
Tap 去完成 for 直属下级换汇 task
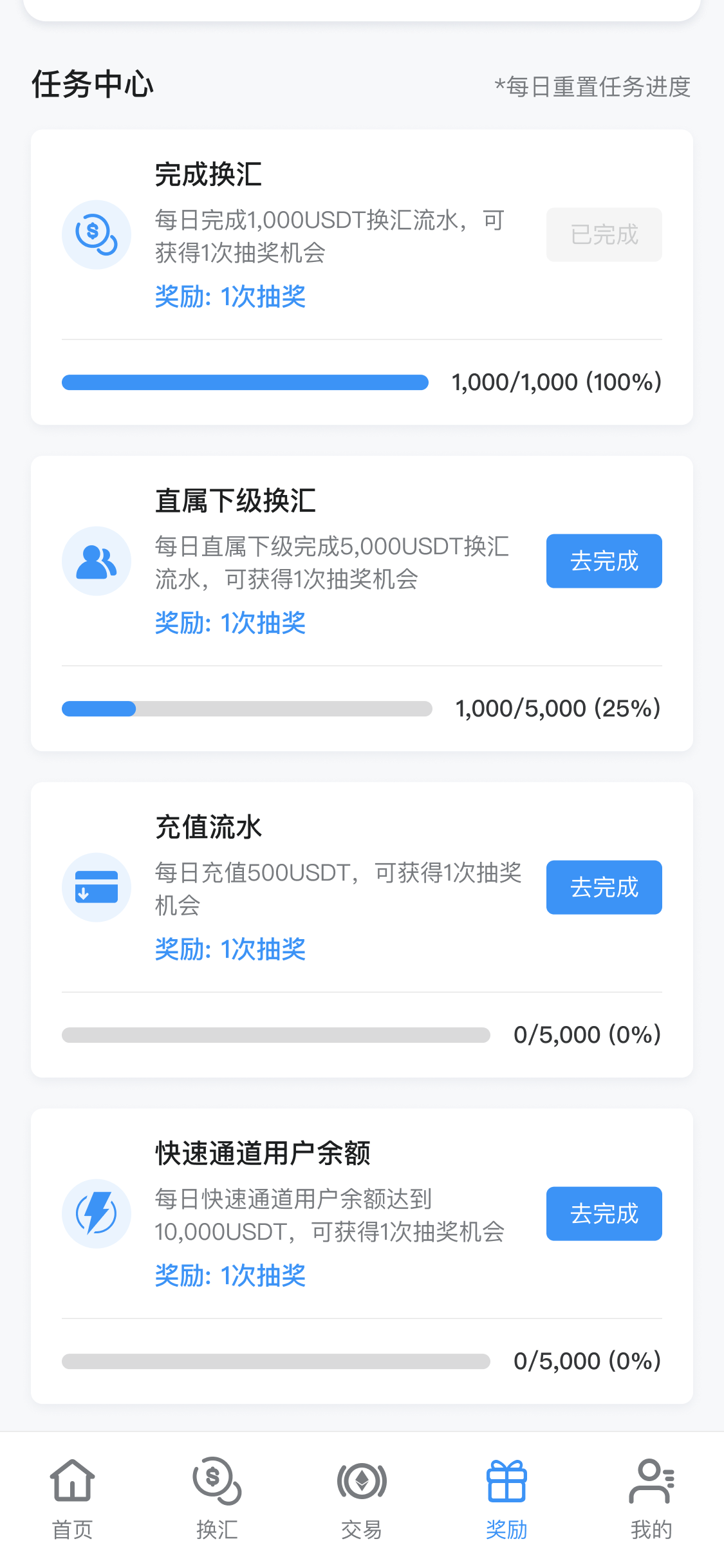[604, 561]
